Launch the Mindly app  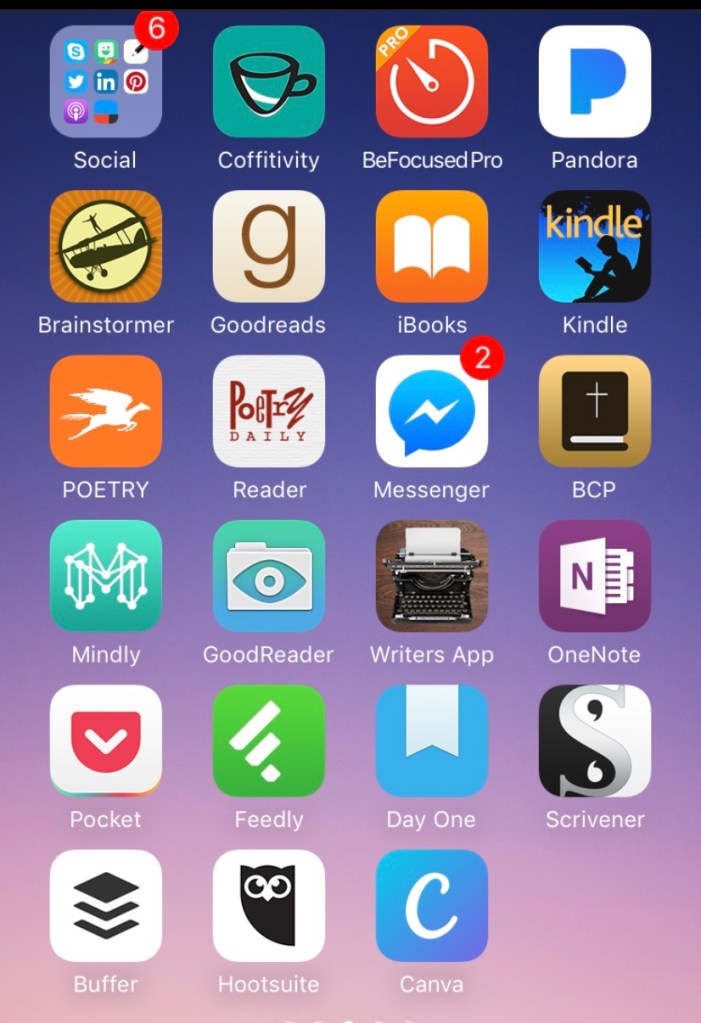[106, 577]
